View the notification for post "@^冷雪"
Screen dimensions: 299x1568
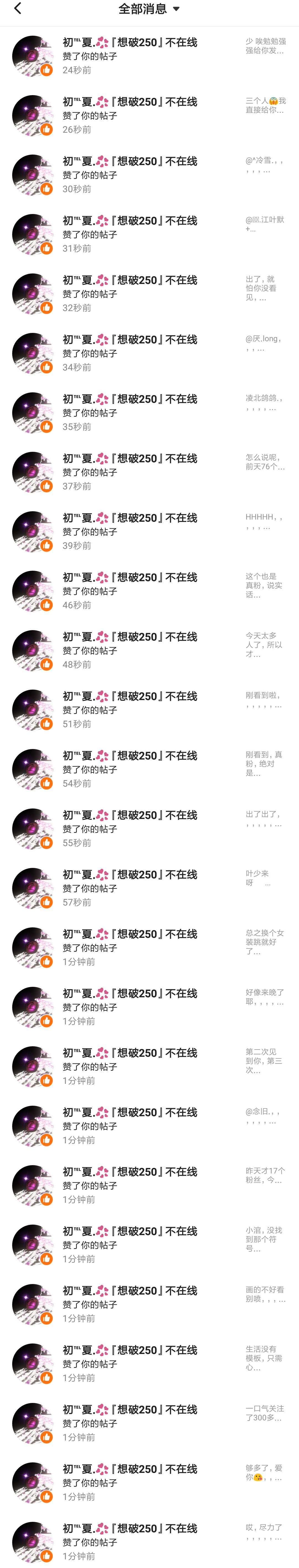pos(149,175)
